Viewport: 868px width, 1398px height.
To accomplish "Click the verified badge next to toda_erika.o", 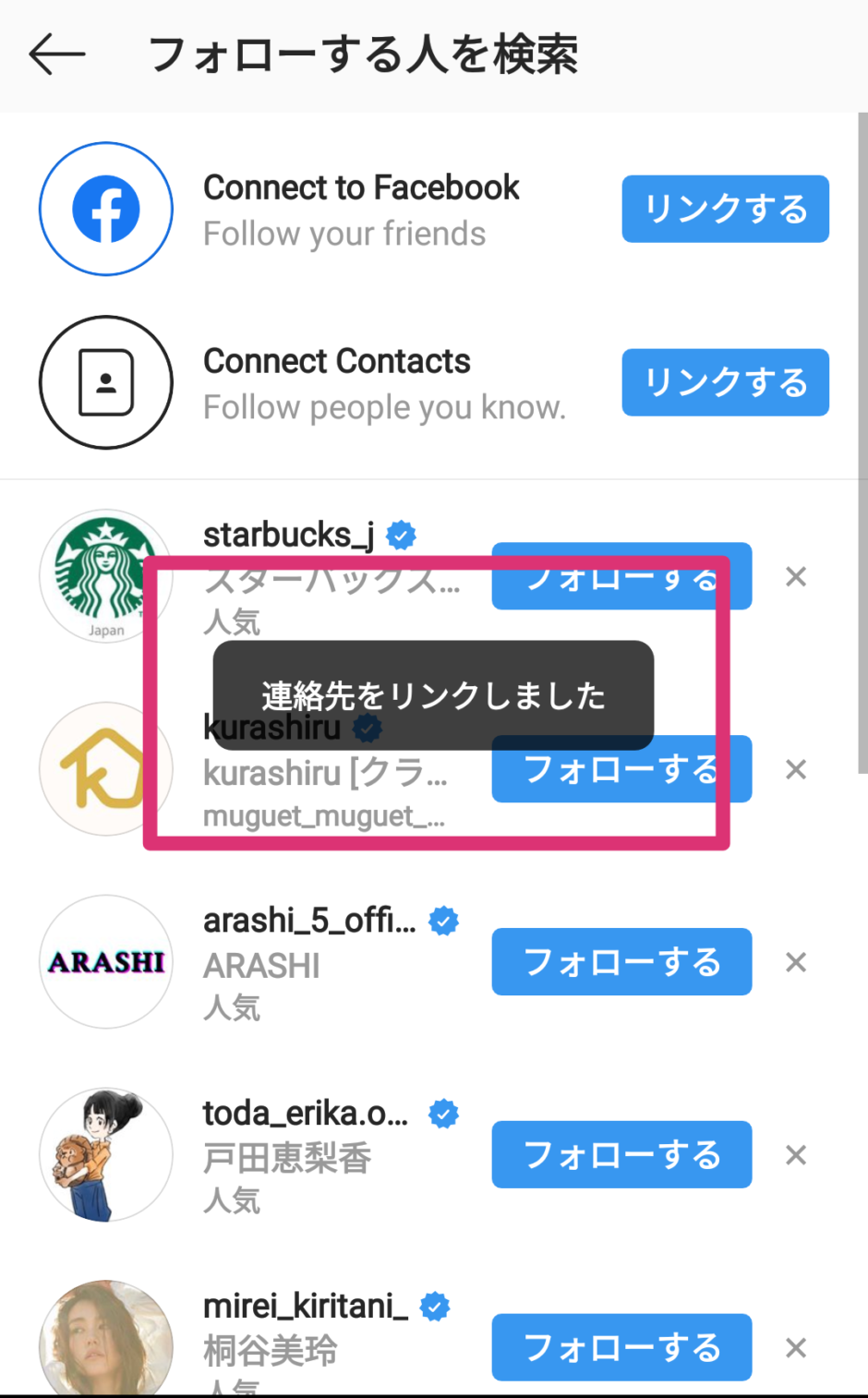I will click(443, 1114).
